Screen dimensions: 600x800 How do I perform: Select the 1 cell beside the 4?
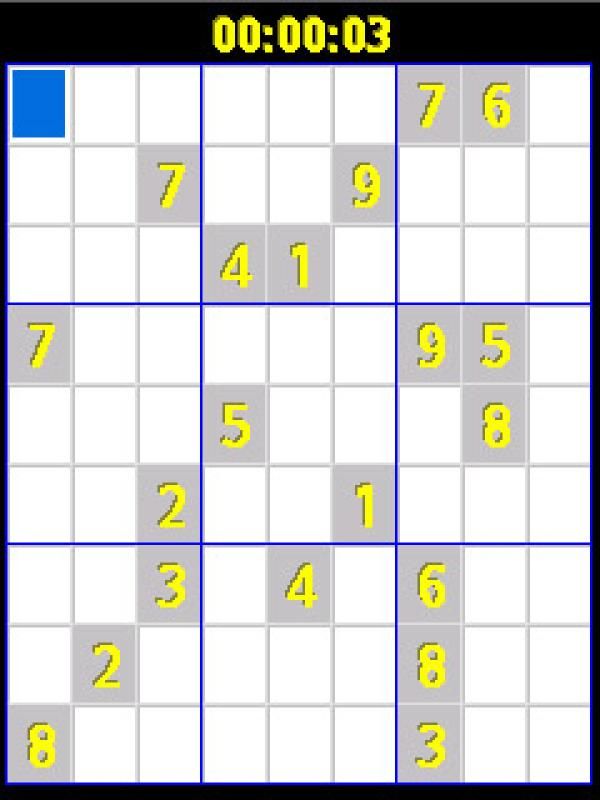[x=300, y=264]
